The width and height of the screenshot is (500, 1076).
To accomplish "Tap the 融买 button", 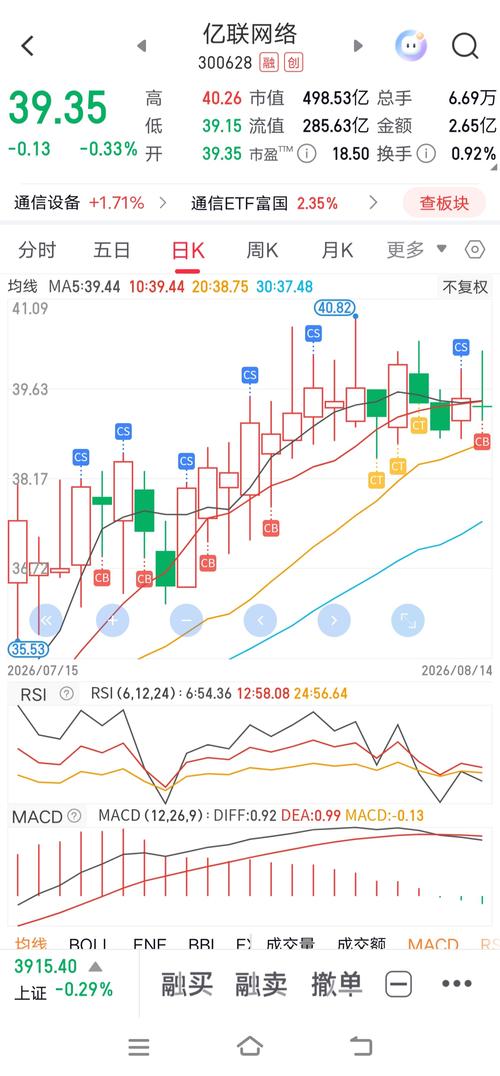I will click(x=187, y=984).
